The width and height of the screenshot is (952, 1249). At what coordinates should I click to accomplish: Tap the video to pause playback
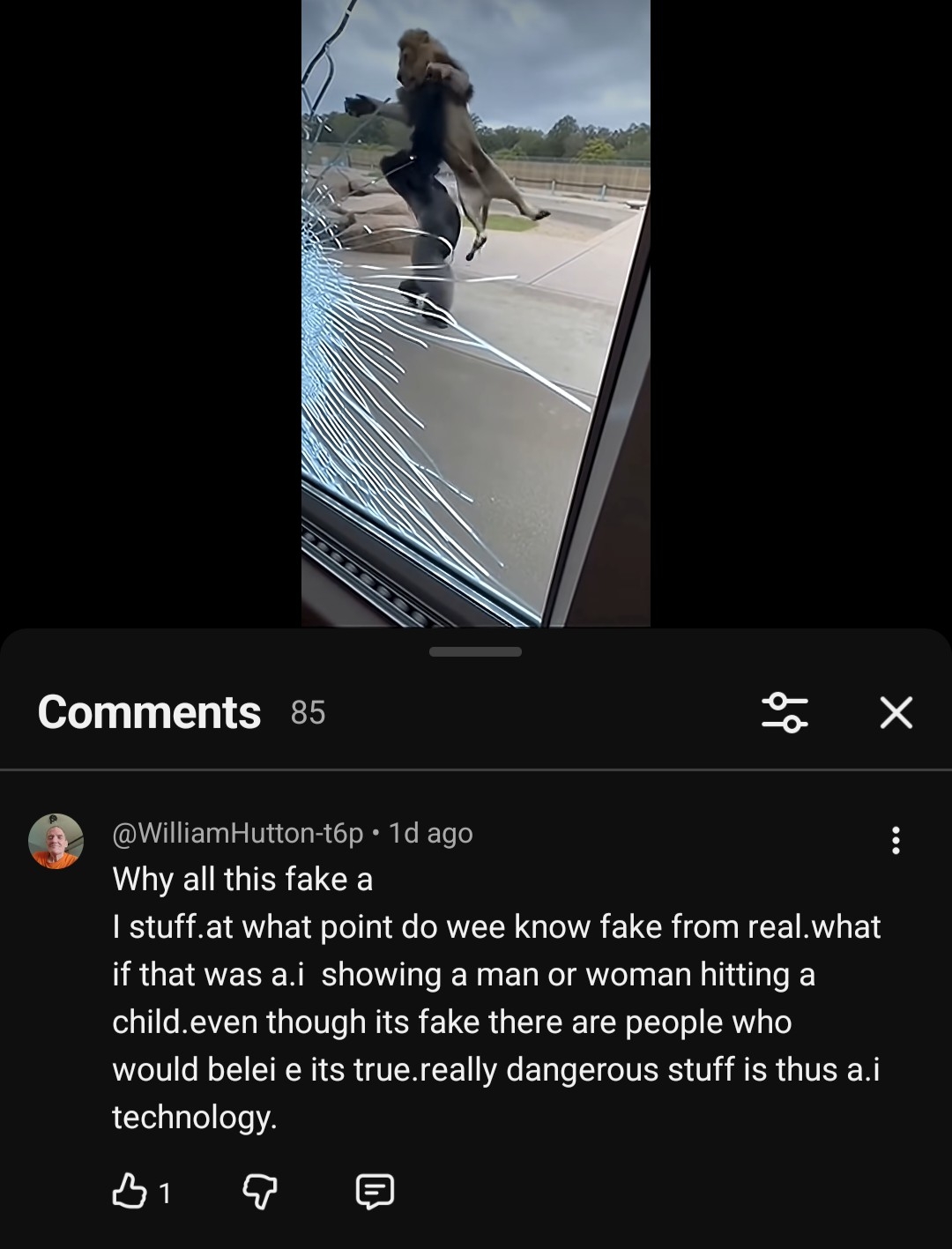pyautogui.click(x=476, y=313)
